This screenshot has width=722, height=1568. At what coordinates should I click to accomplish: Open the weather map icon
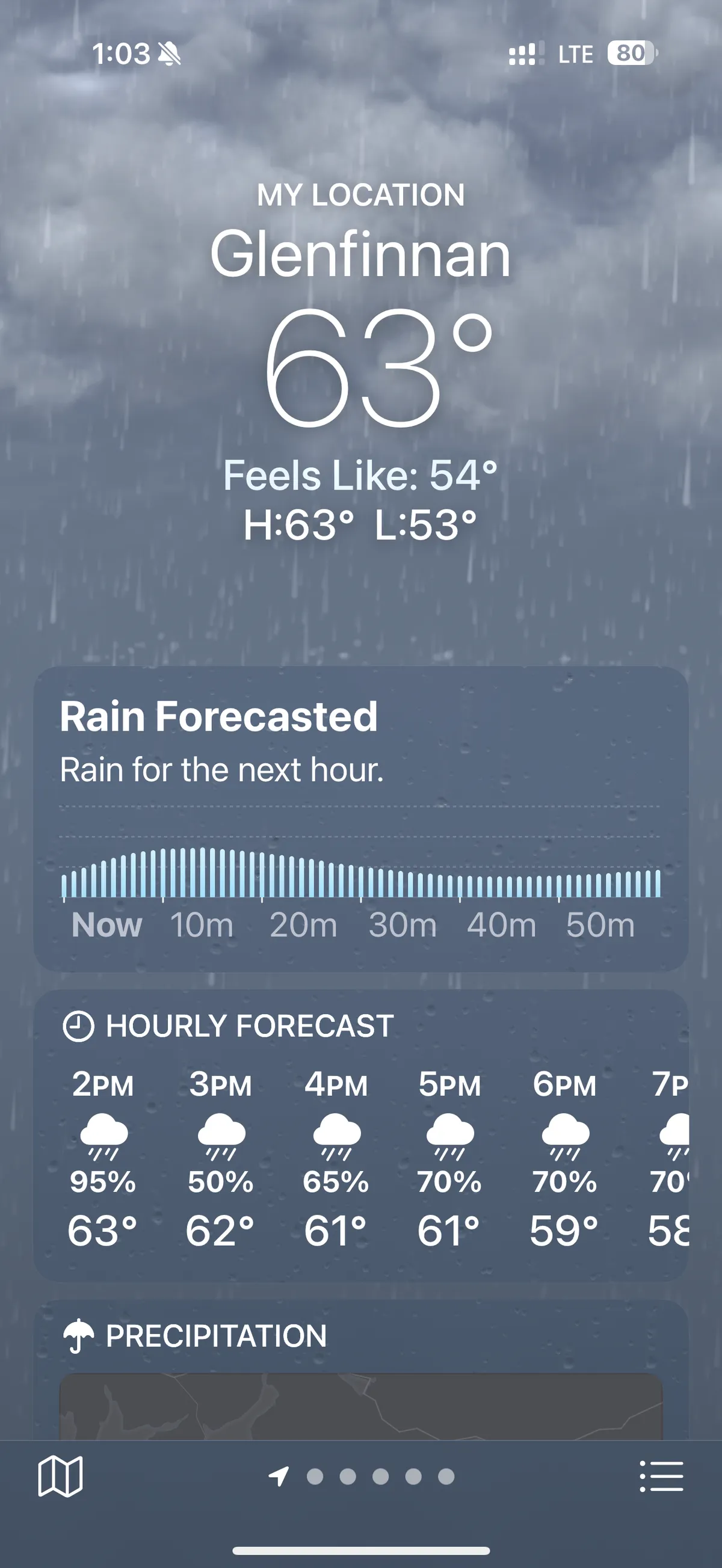click(60, 1476)
